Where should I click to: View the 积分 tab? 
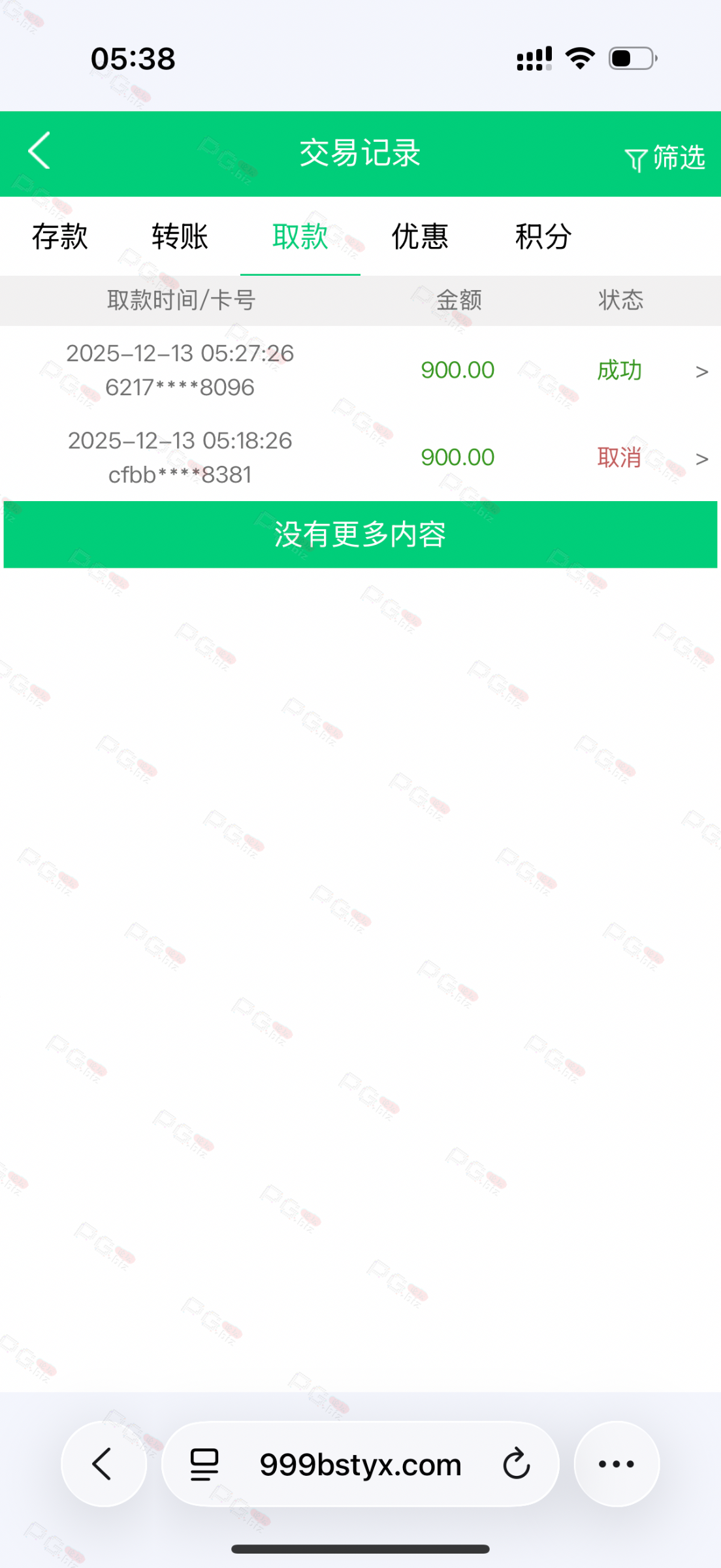[543, 237]
